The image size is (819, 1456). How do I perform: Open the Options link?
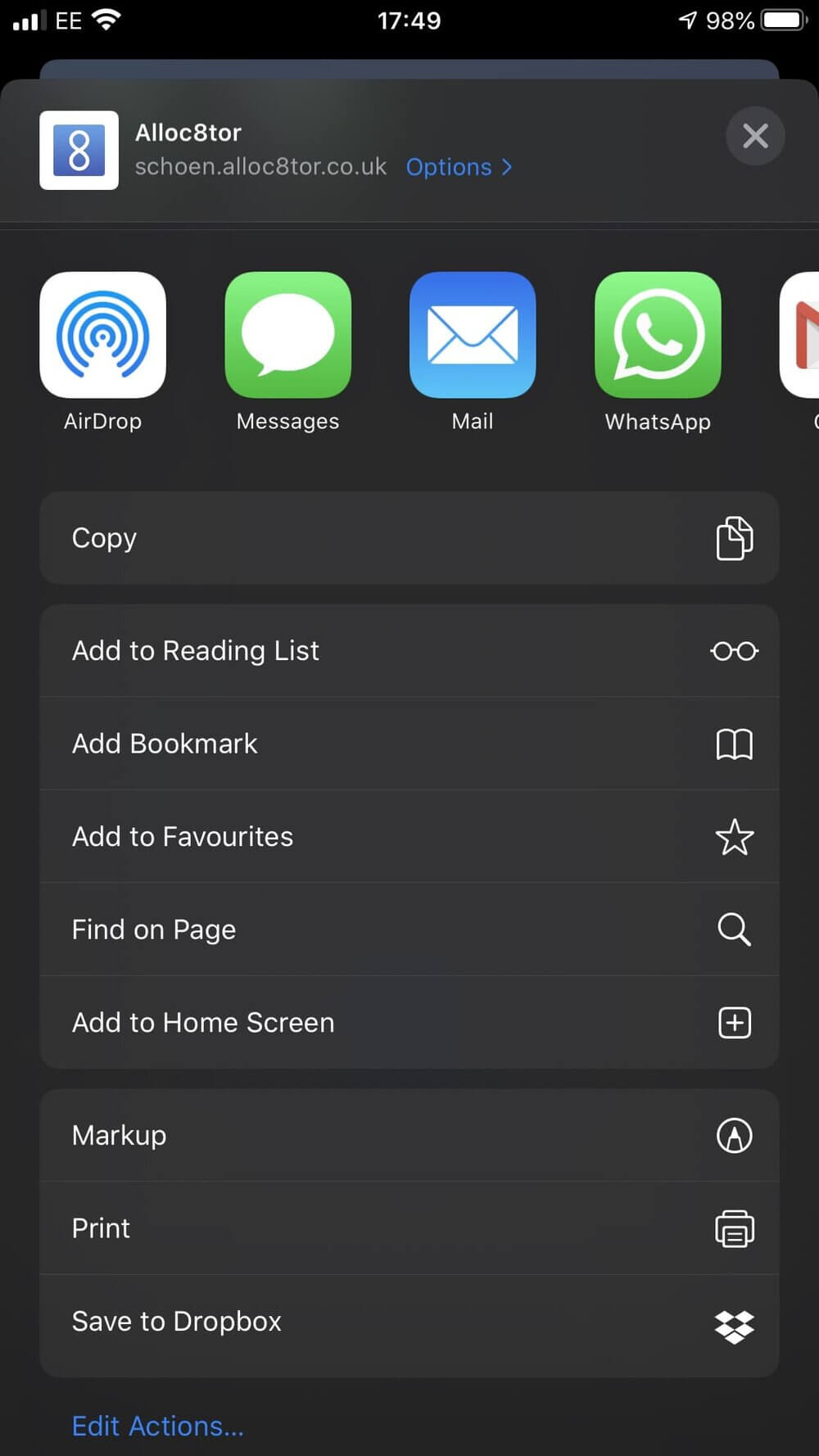[x=459, y=167]
